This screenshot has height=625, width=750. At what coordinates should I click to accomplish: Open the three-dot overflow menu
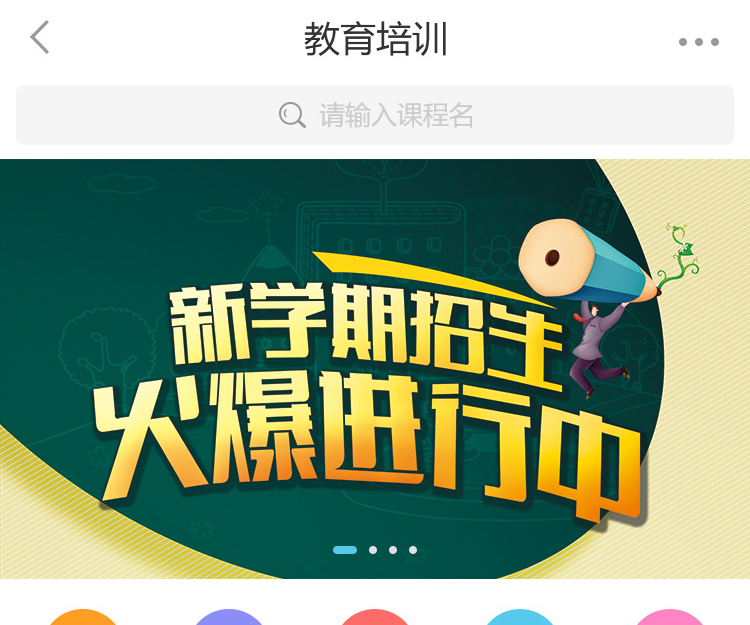pyautogui.click(x=698, y=42)
